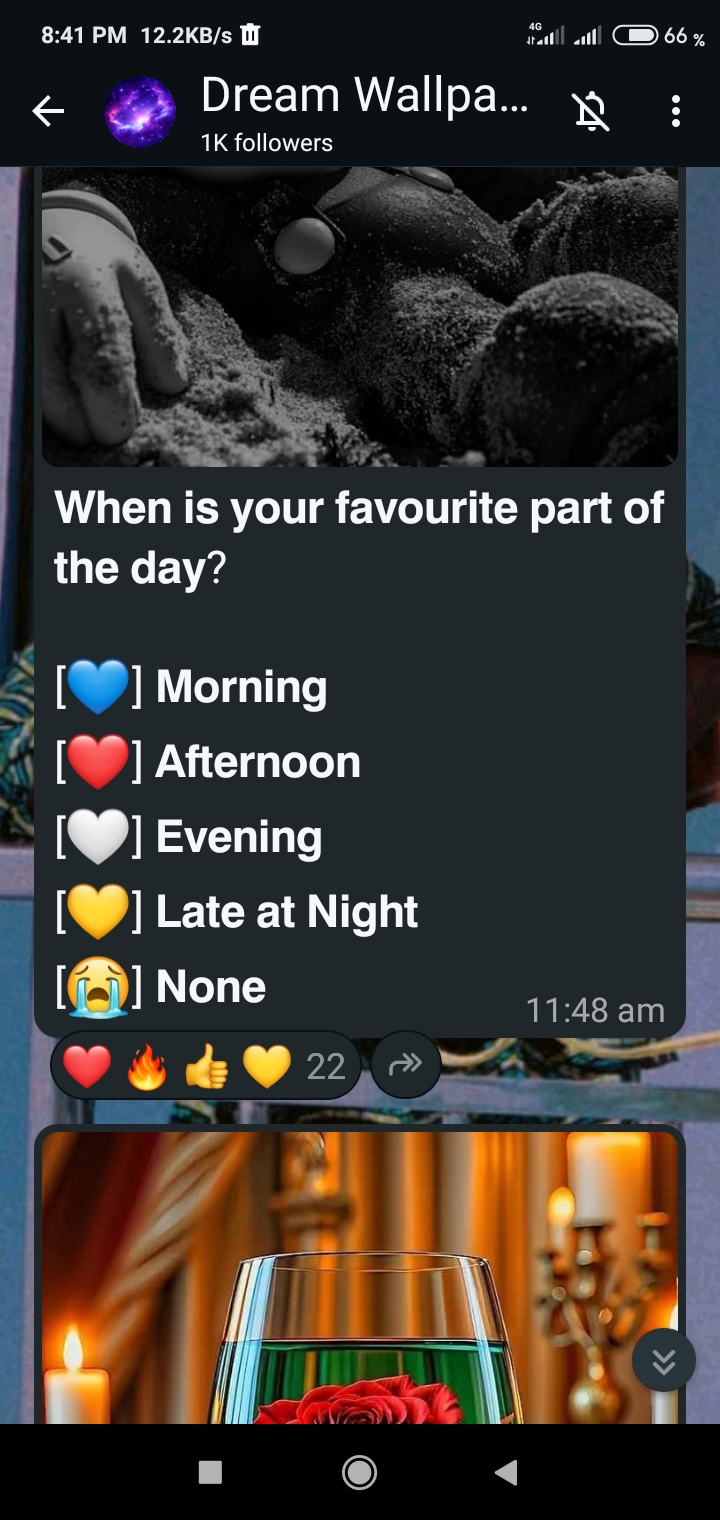The image size is (720, 1520).
Task: Open Dream Wallpaper channel info
Action: point(340,112)
